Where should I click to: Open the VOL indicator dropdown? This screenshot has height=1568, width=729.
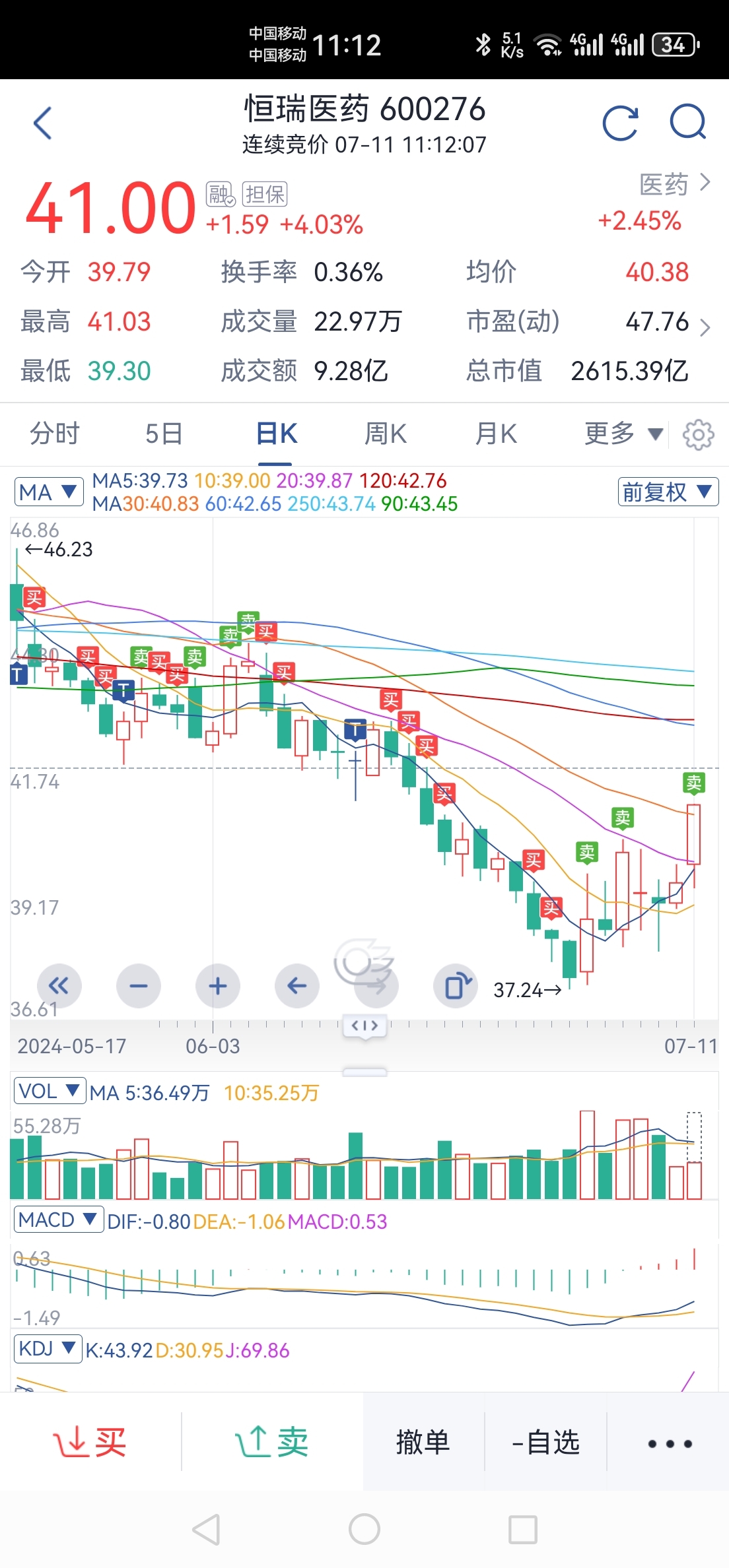tap(49, 1092)
